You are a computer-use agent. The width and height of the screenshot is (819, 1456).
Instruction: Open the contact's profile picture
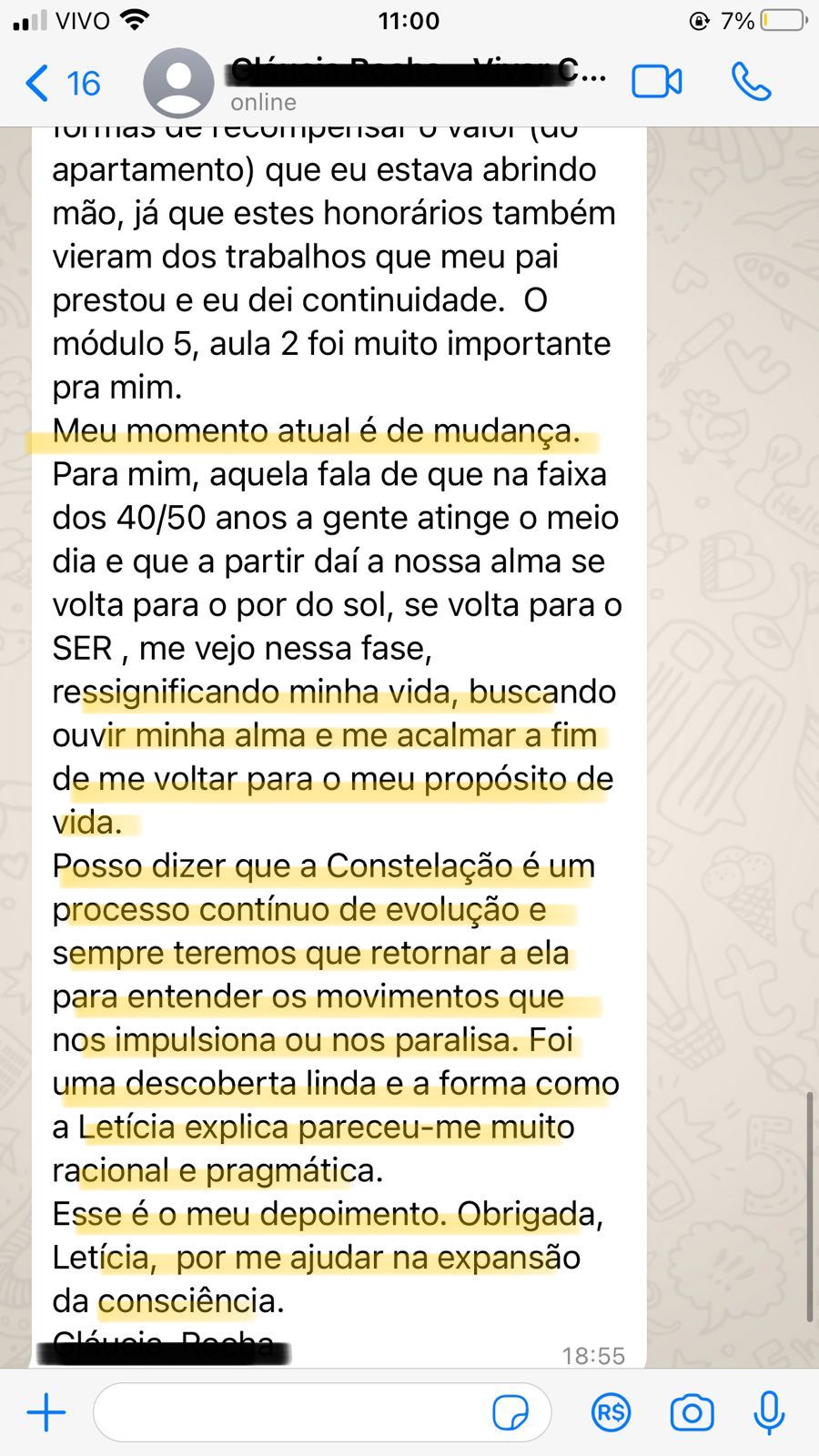tap(178, 84)
